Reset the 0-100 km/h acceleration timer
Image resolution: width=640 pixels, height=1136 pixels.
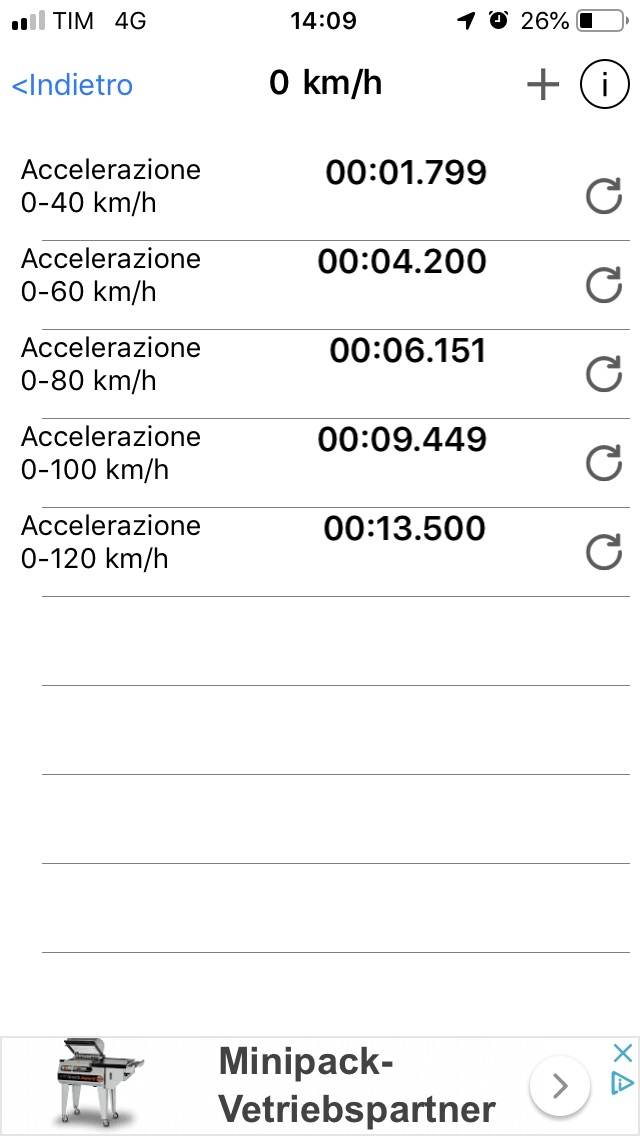point(603,464)
